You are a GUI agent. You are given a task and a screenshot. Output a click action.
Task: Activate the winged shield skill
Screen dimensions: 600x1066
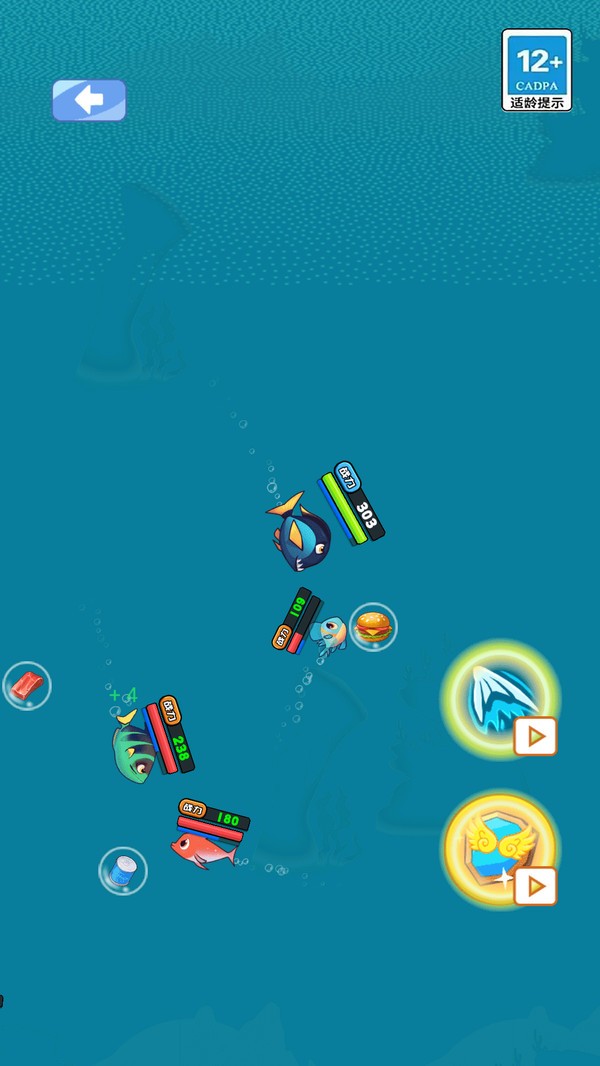(500, 850)
